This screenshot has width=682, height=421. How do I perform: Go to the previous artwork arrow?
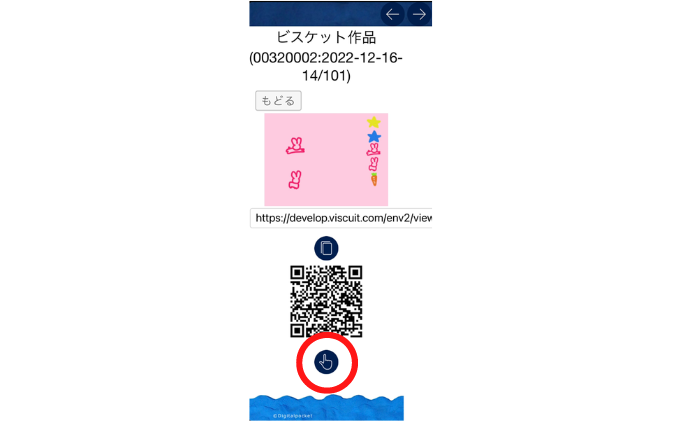tap(393, 14)
